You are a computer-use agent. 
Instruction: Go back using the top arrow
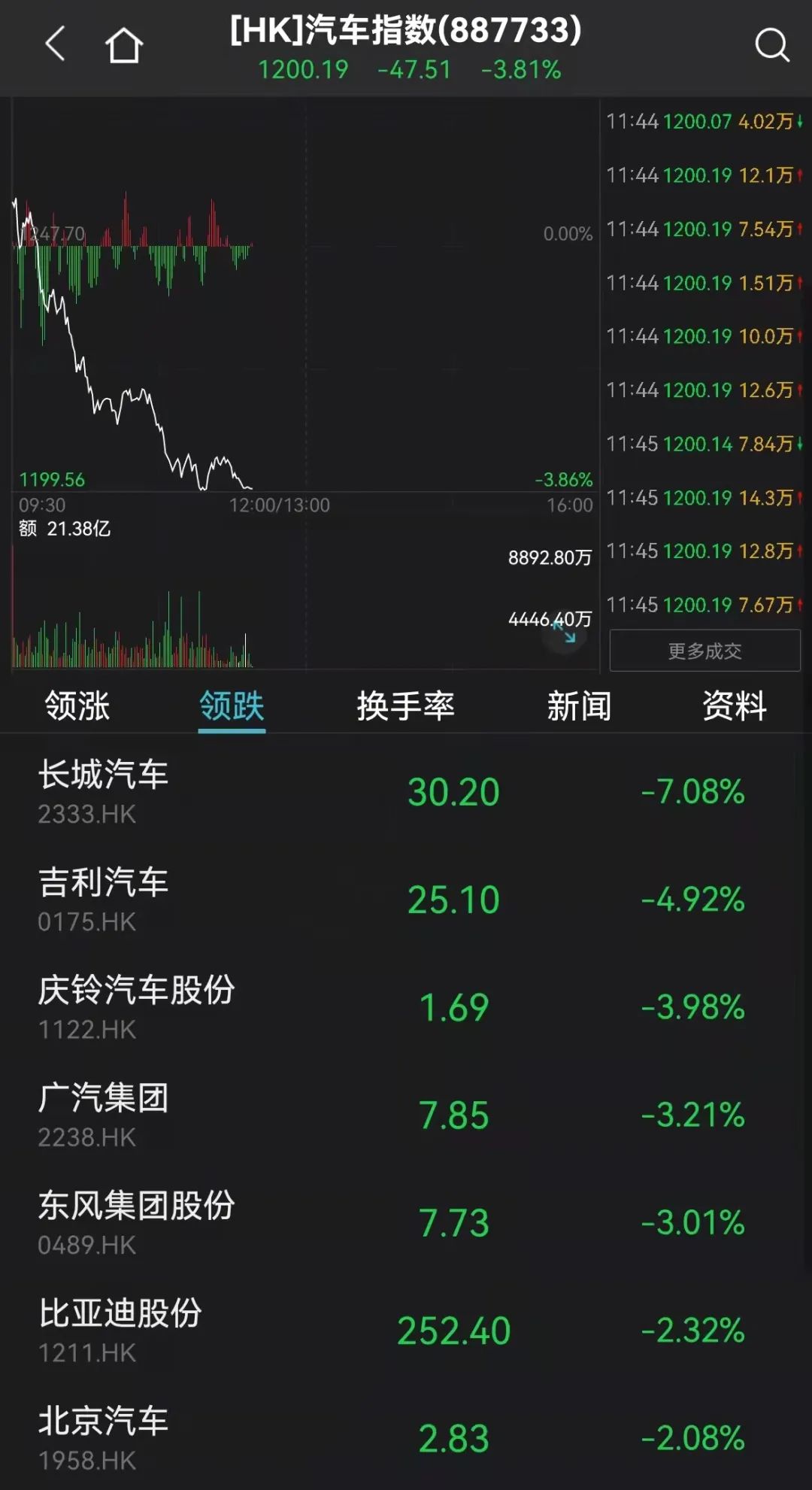coord(56,44)
